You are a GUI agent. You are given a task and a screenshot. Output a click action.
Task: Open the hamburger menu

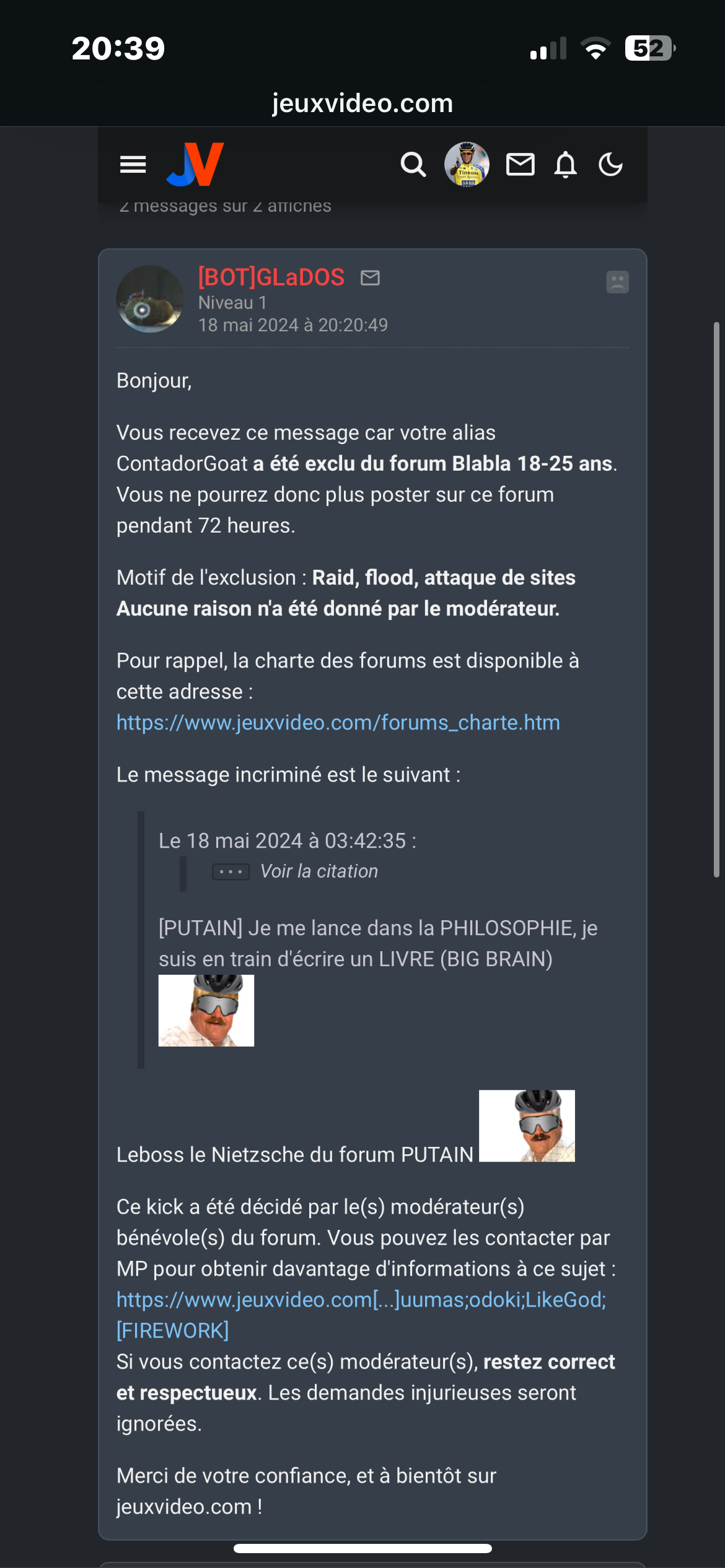coord(133,165)
